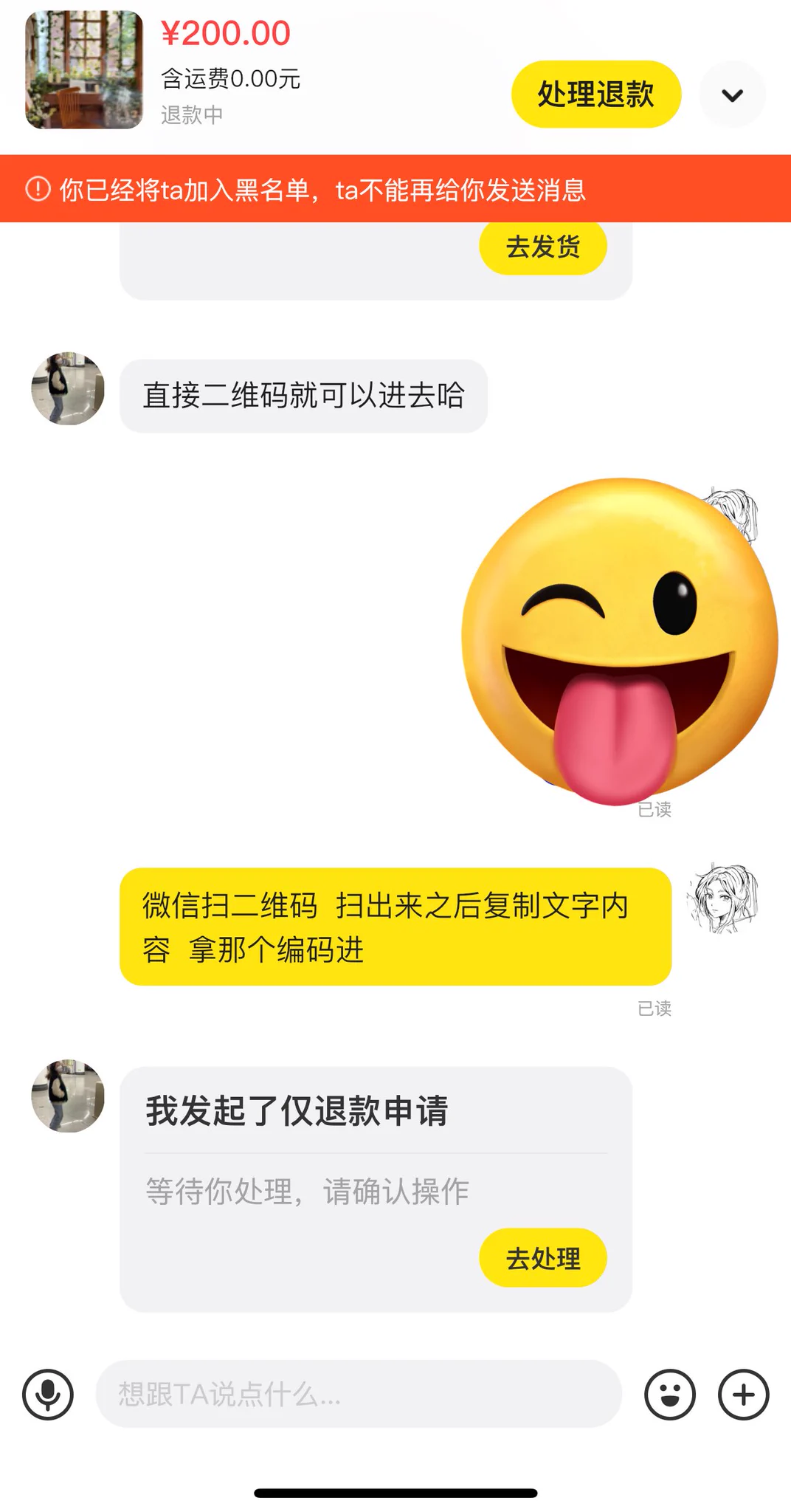
Task: Open the ¥200.00 product thumbnail
Action: (84, 70)
